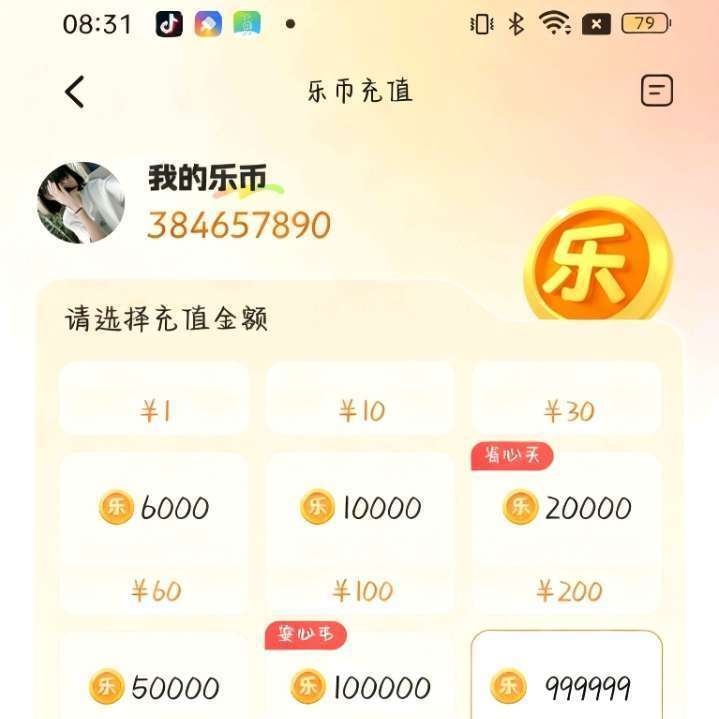Open the profile avatar picture
This screenshot has width=719, height=719.
point(81,203)
